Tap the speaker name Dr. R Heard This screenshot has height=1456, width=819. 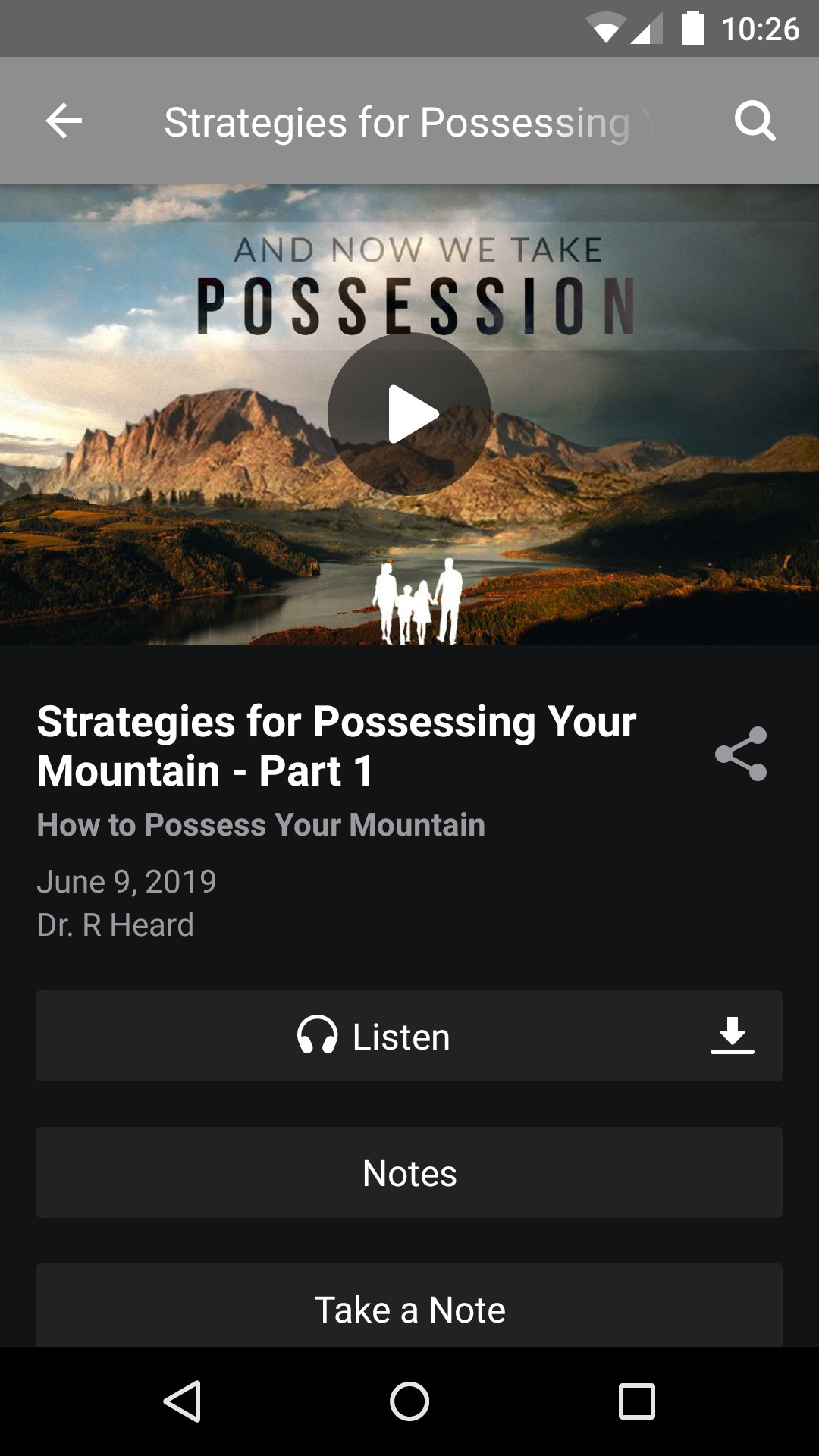tap(115, 924)
